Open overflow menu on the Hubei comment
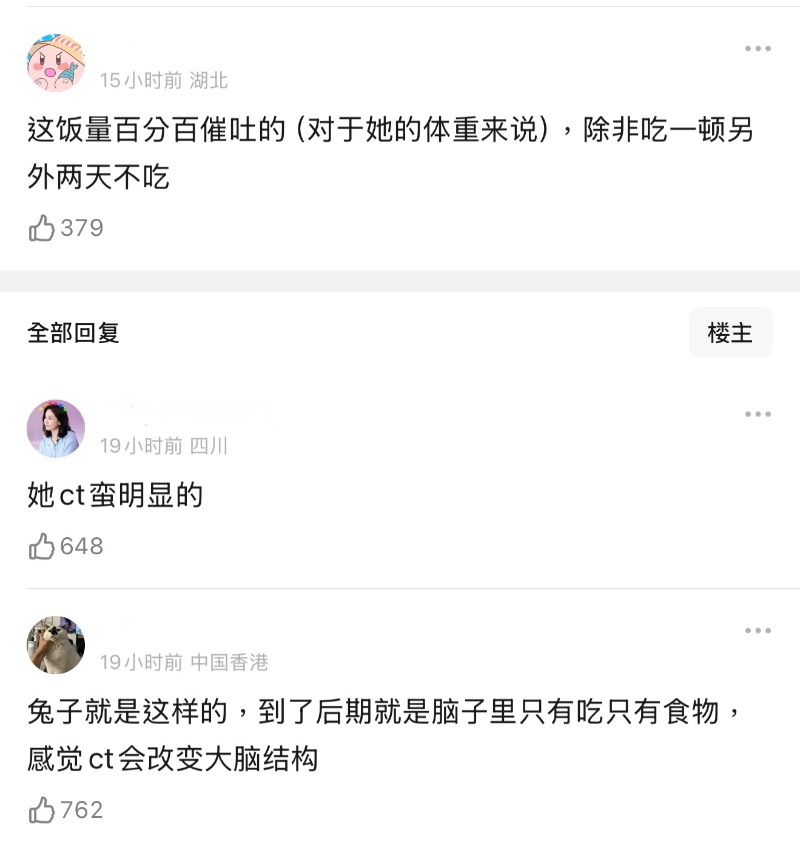Screen dimensions: 800x844 click(757, 49)
